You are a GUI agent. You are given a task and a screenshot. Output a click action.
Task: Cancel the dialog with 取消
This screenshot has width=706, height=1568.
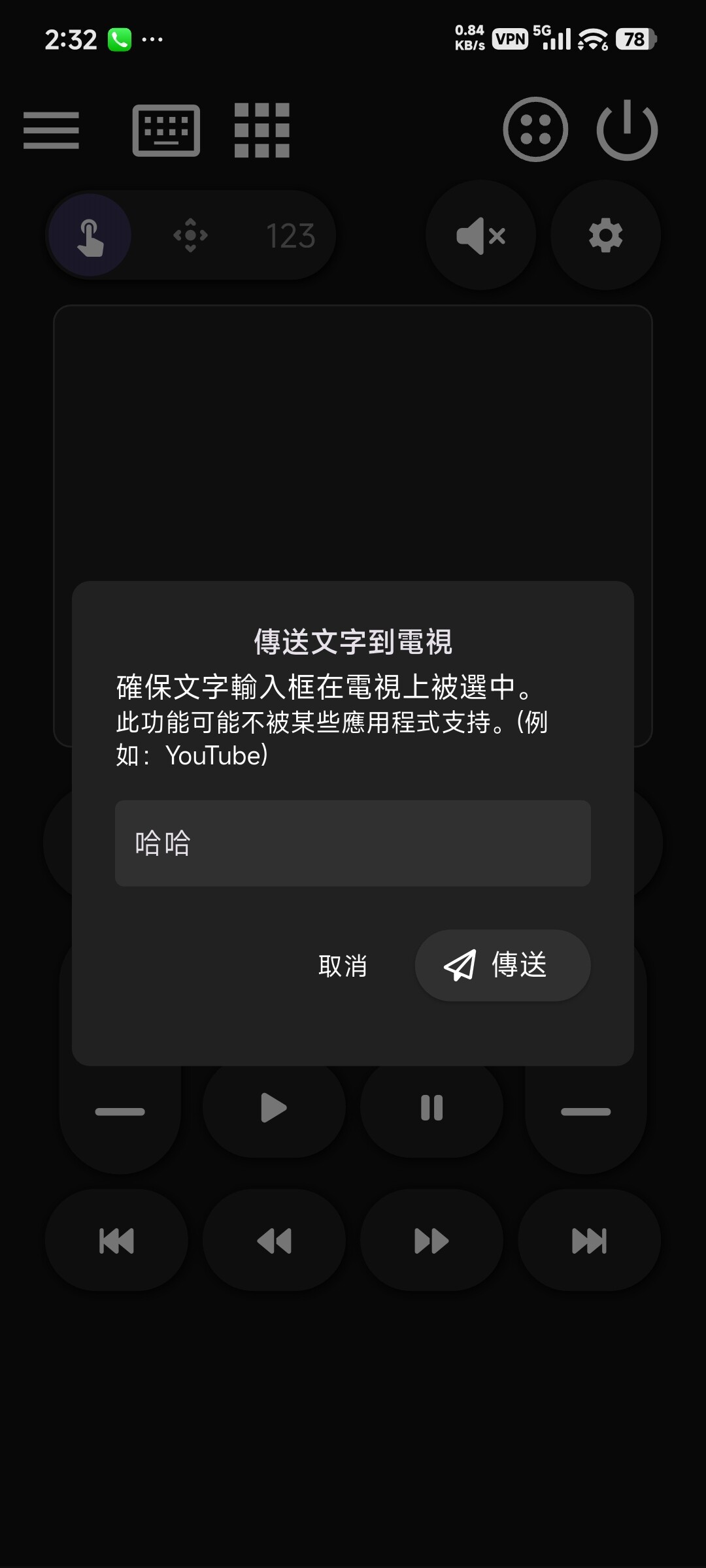[x=343, y=966]
